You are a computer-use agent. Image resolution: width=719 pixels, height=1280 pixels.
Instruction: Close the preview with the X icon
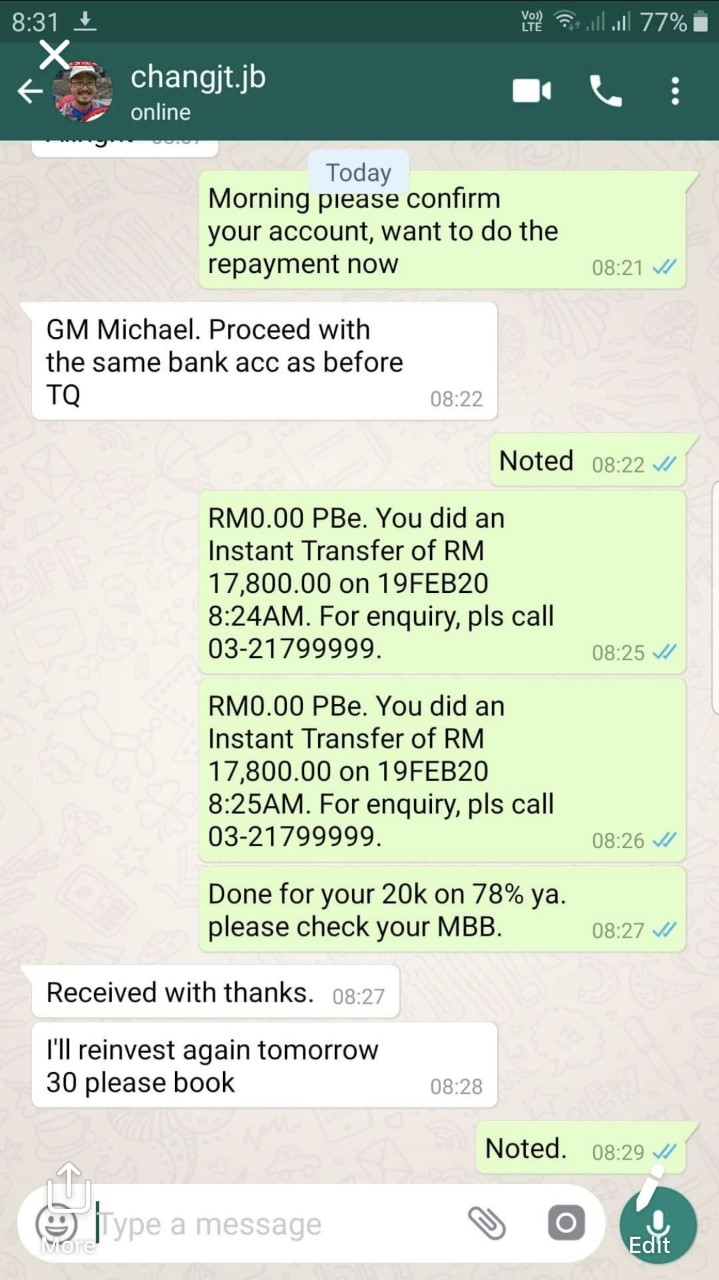pyautogui.click(x=55, y=54)
